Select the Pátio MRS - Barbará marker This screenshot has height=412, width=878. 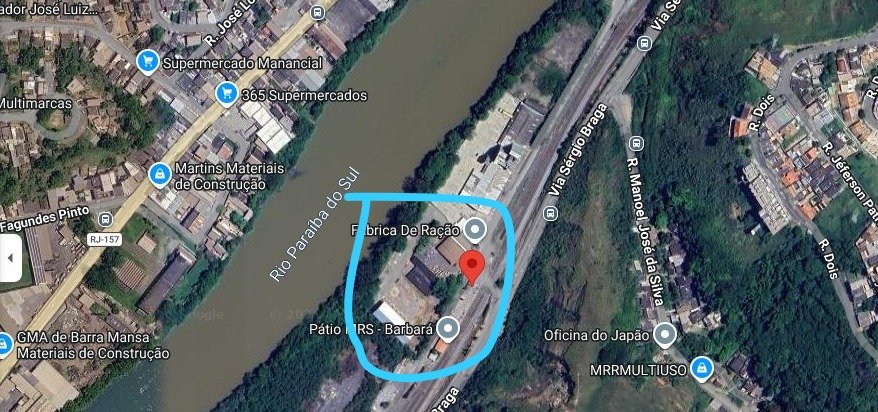pos(448,327)
